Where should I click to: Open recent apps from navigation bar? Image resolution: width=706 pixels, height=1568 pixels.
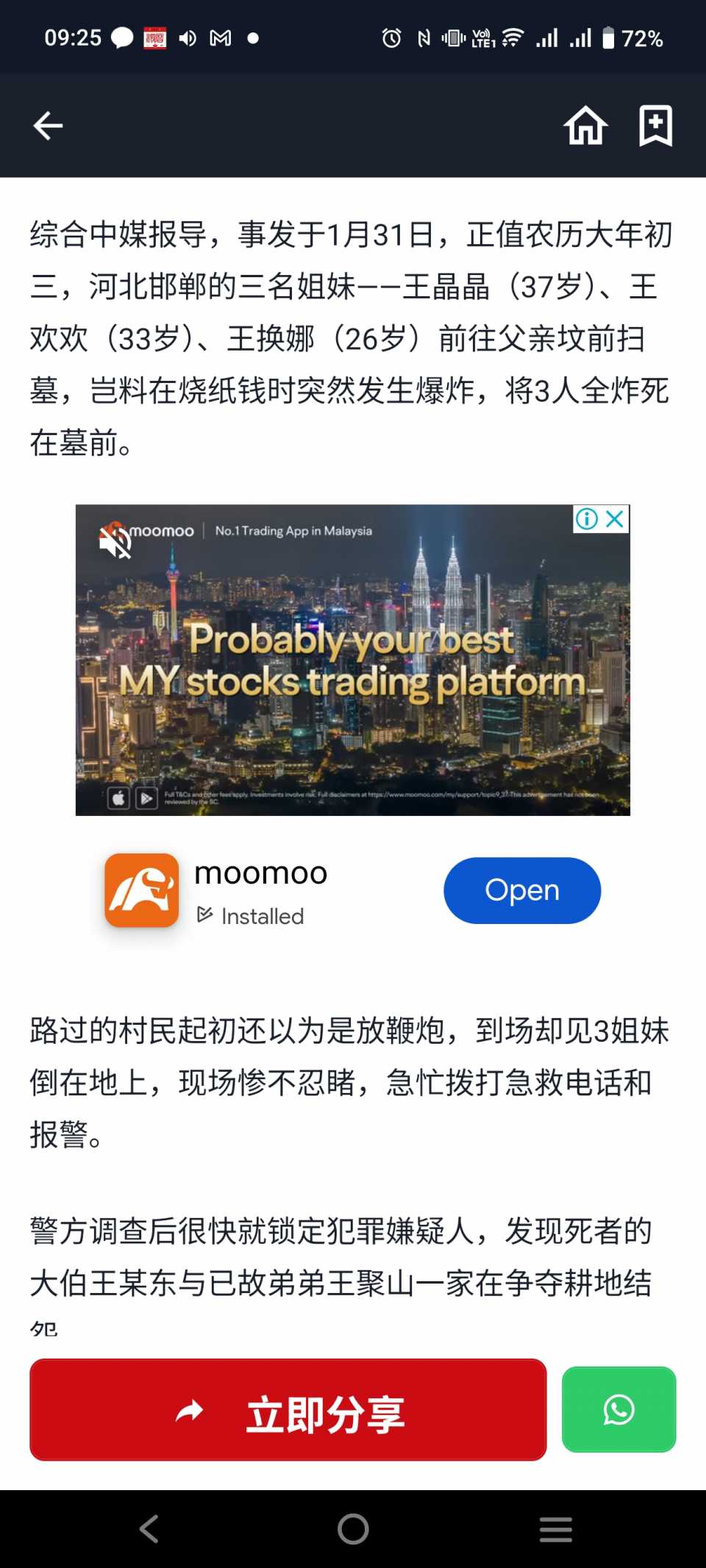tap(555, 1529)
